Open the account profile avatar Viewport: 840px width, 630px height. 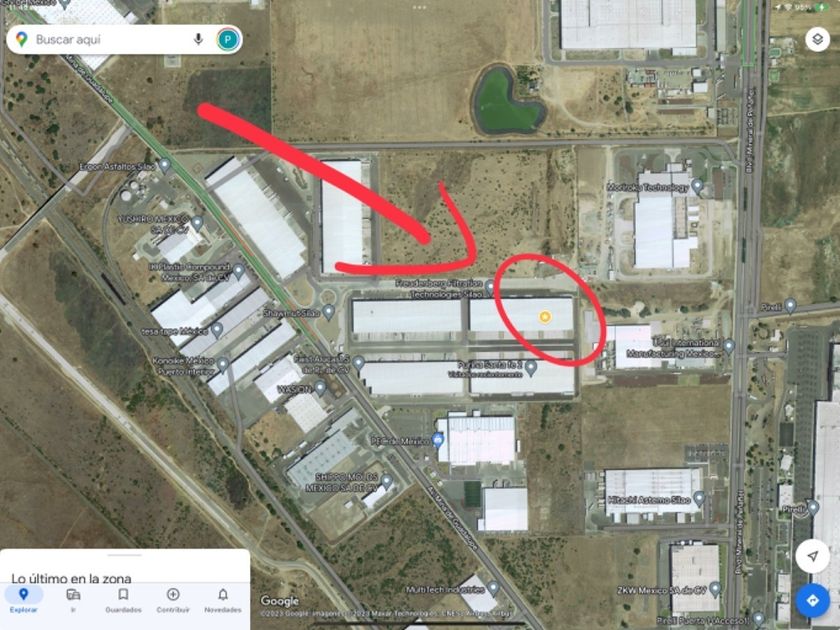228,39
